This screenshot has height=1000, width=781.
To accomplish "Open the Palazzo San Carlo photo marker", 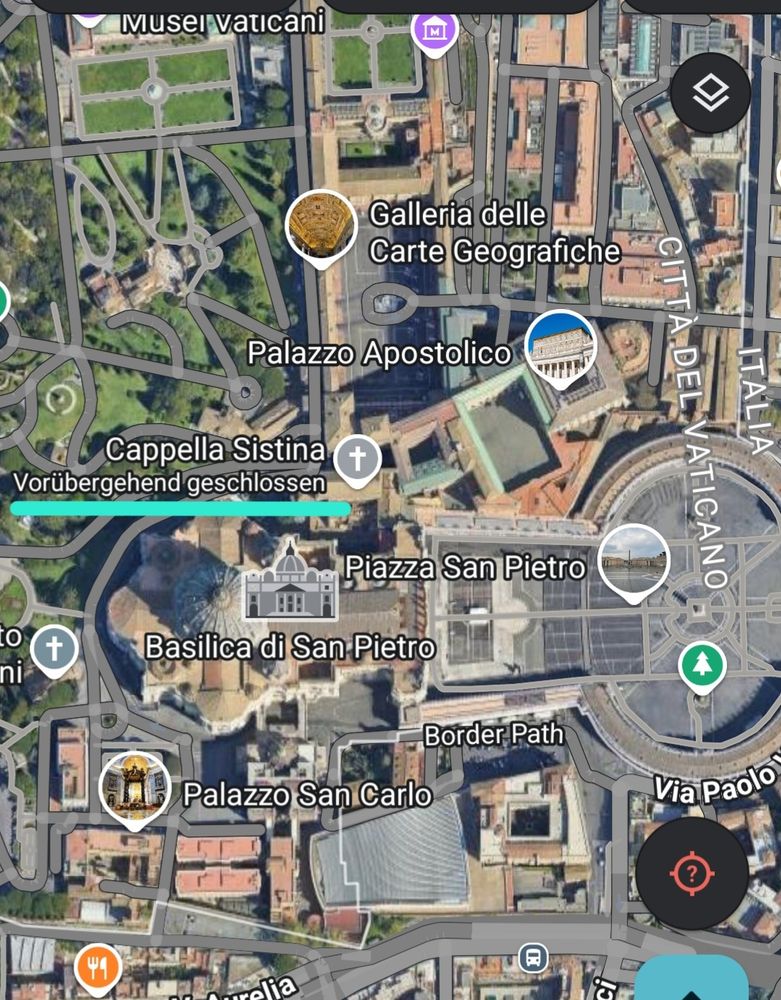I will [x=135, y=791].
